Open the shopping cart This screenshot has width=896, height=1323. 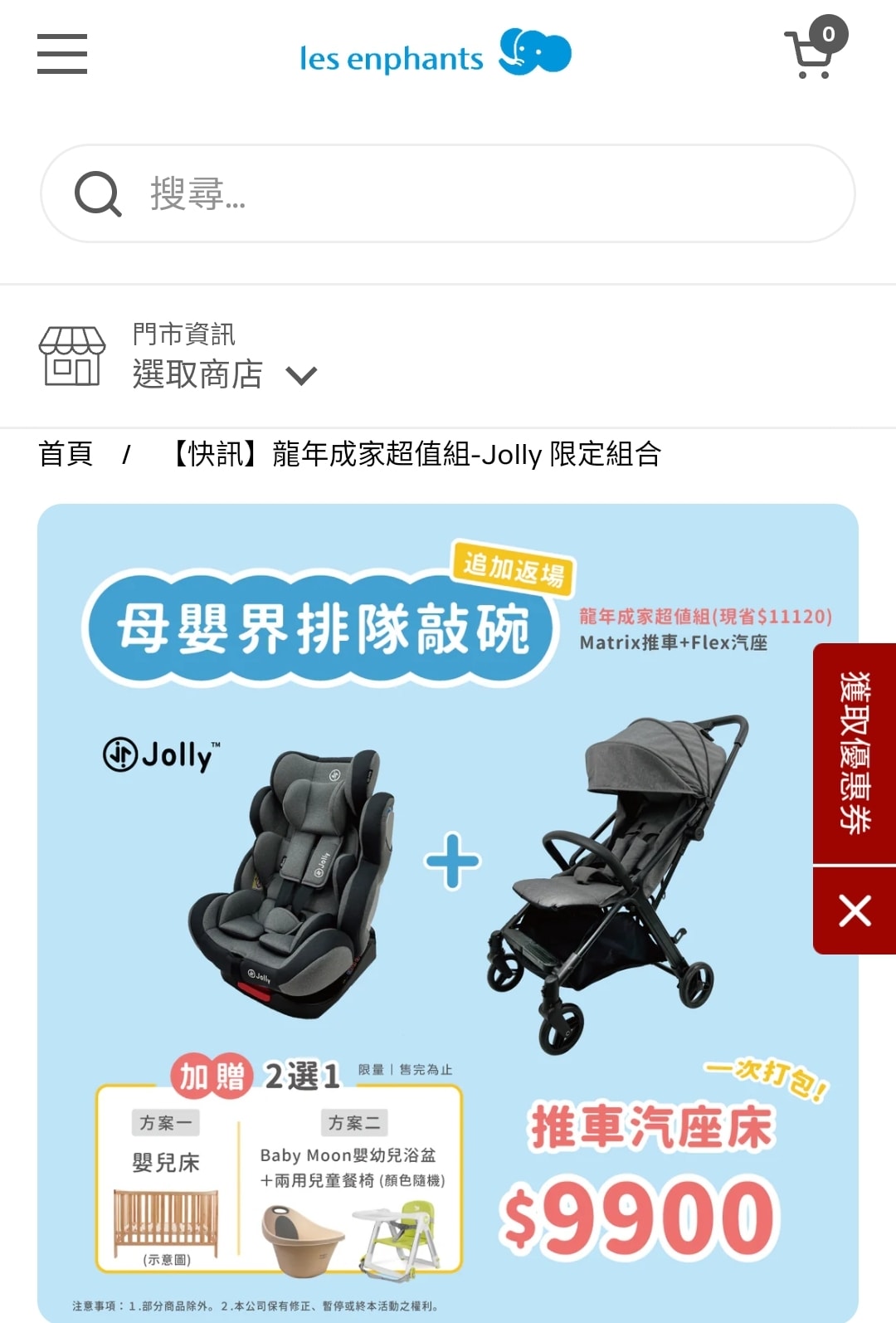pos(813,51)
